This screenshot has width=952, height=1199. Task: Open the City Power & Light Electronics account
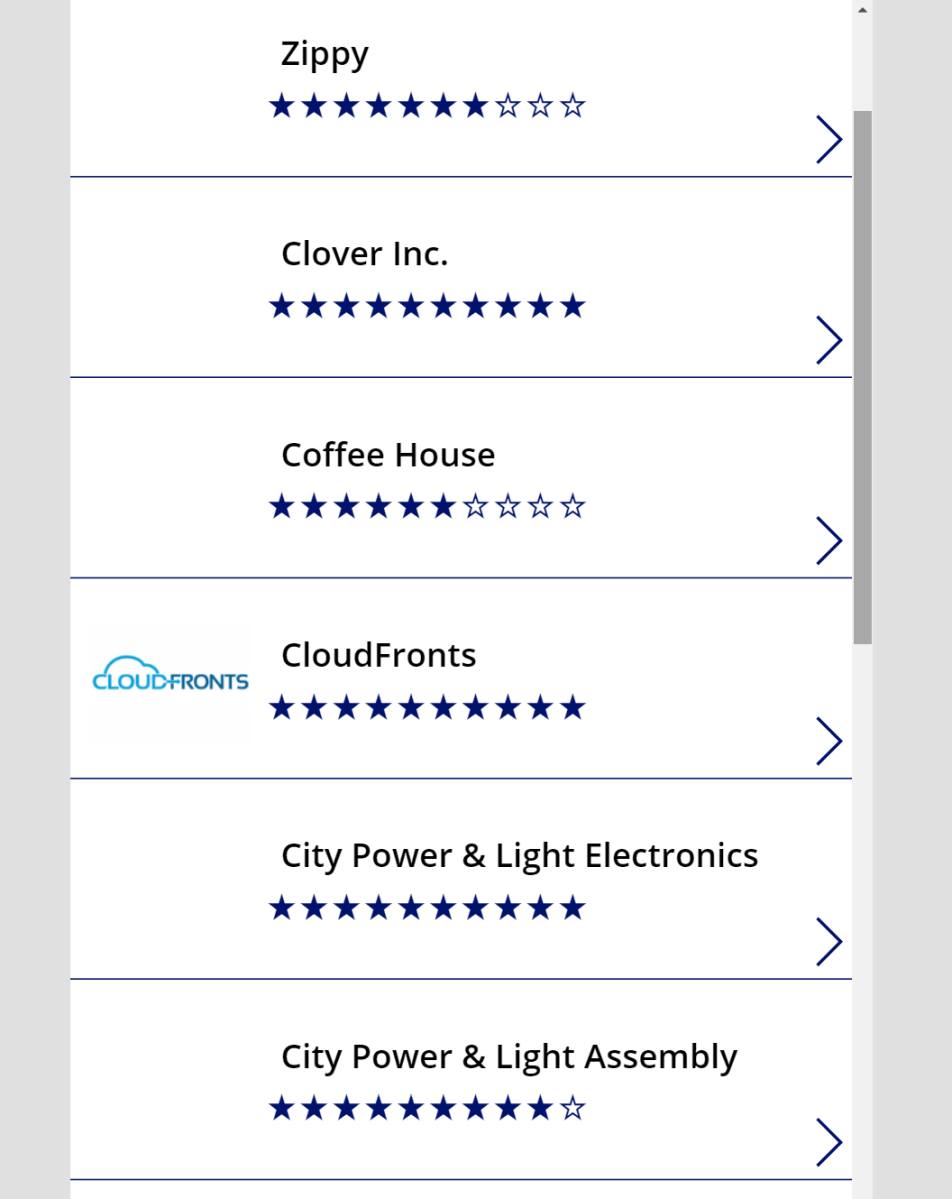pyautogui.click(x=520, y=856)
